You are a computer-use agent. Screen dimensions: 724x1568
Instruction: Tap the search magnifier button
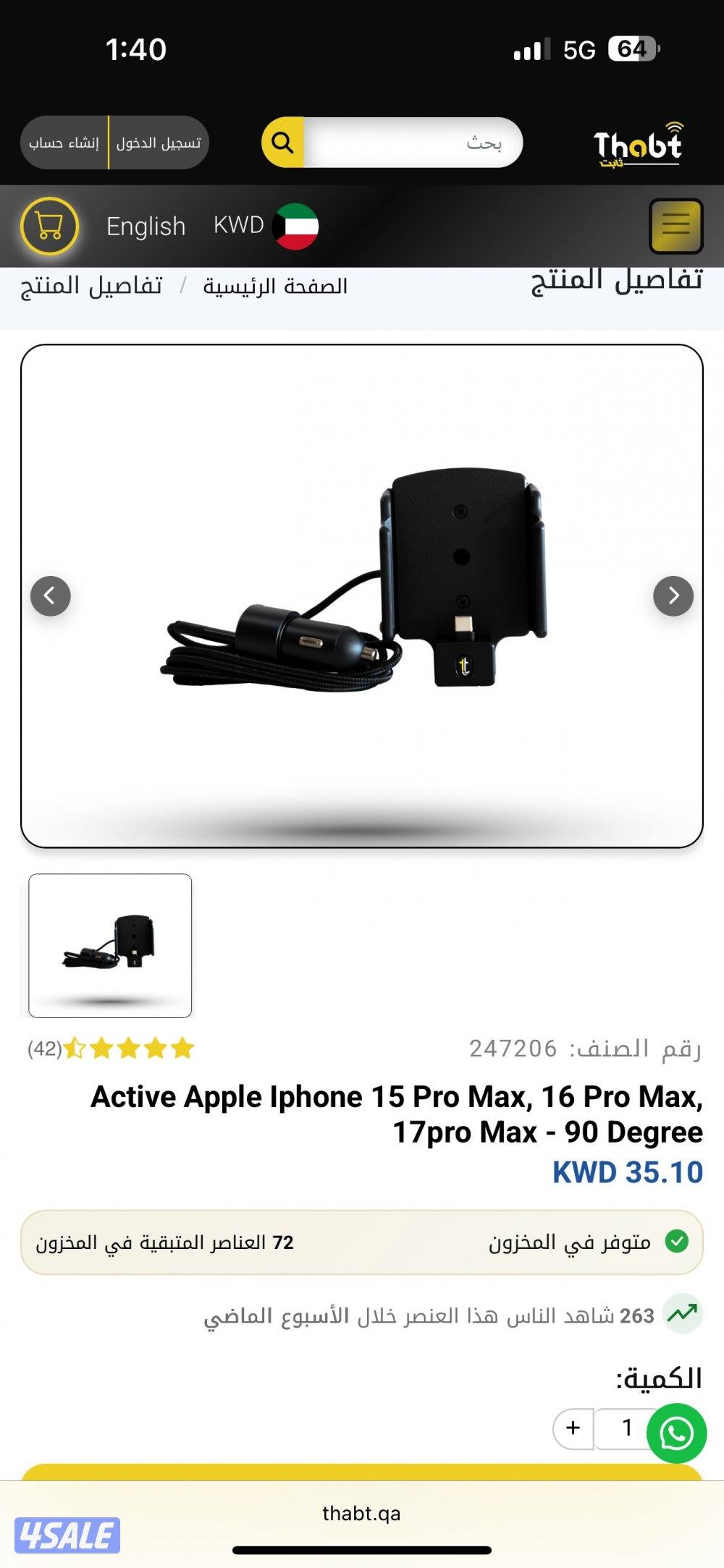[x=283, y=143]
